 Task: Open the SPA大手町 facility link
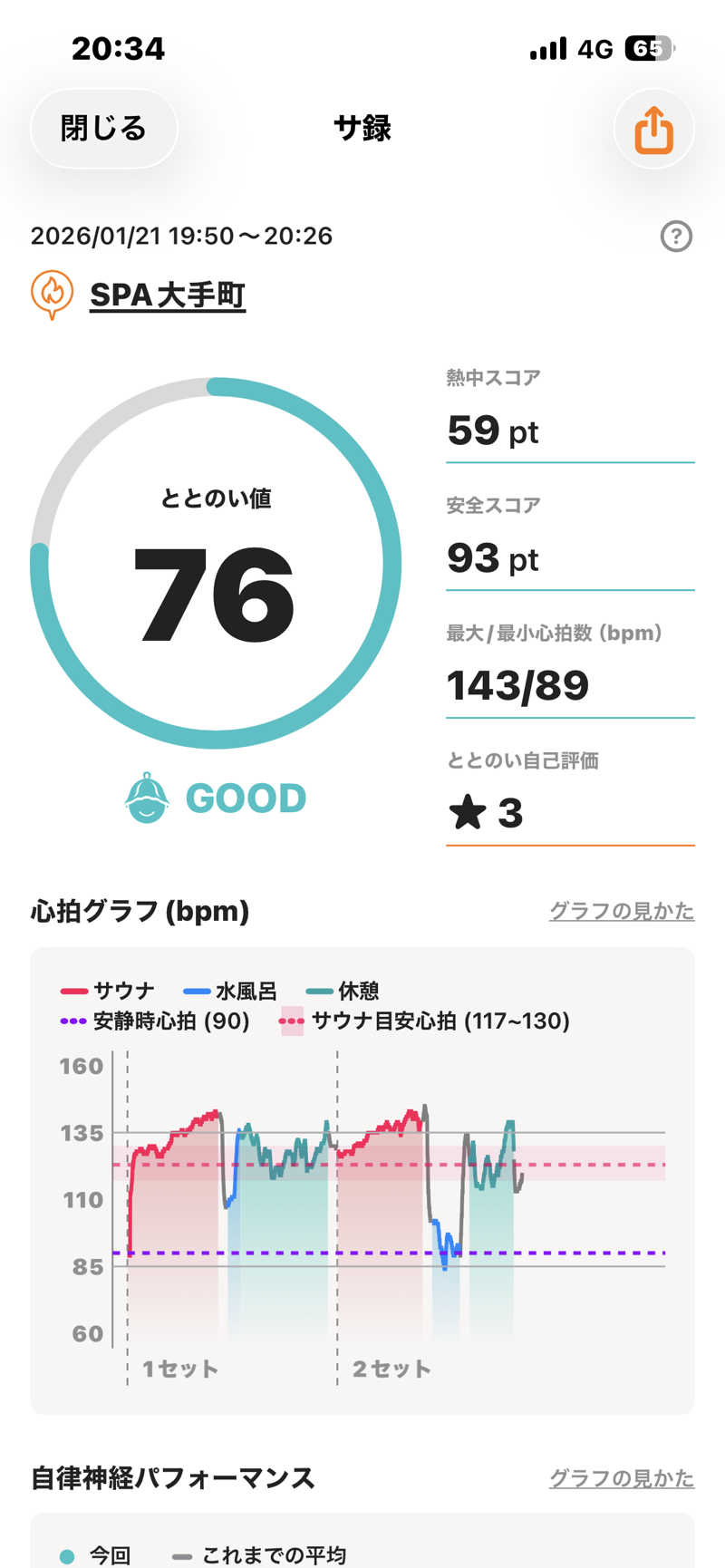(168, 295)
